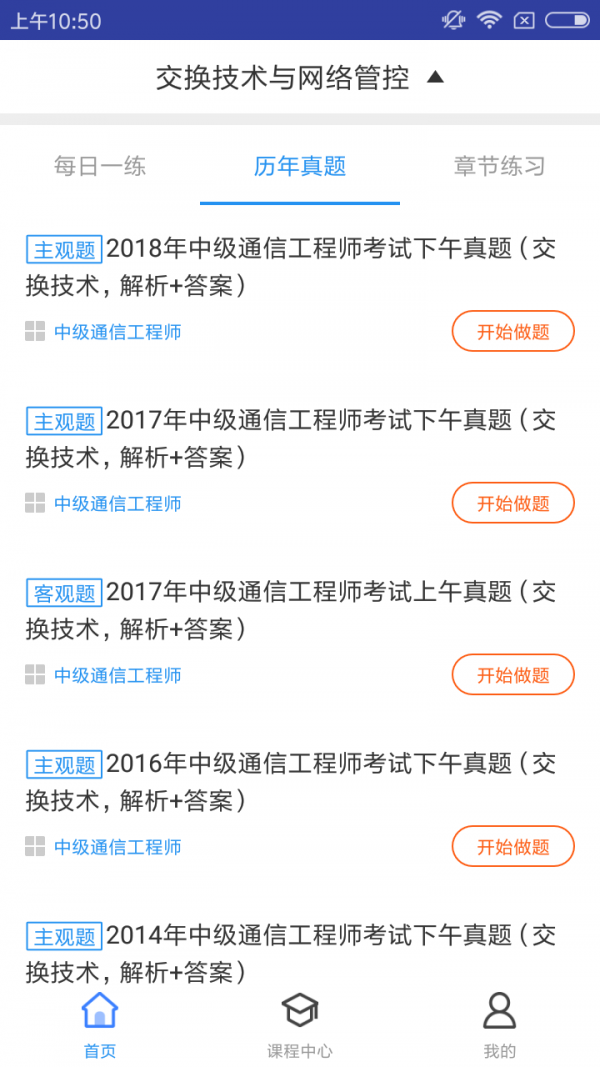
Task: Switch to the 每日一练 tab
Action: [100, 166]
